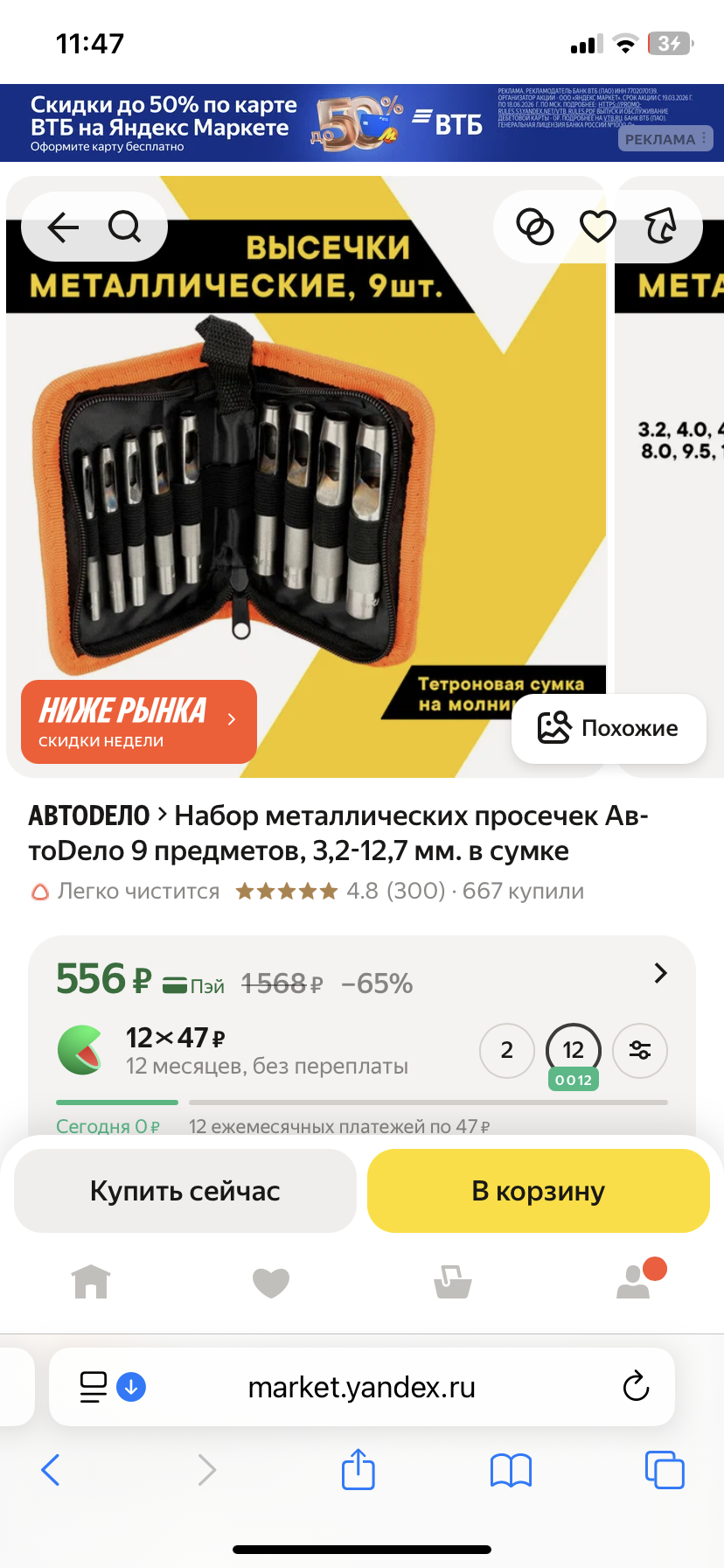Add item with В корзину button
The width and height of the screenshot is (724, 1568).
tap(538, 1191)
